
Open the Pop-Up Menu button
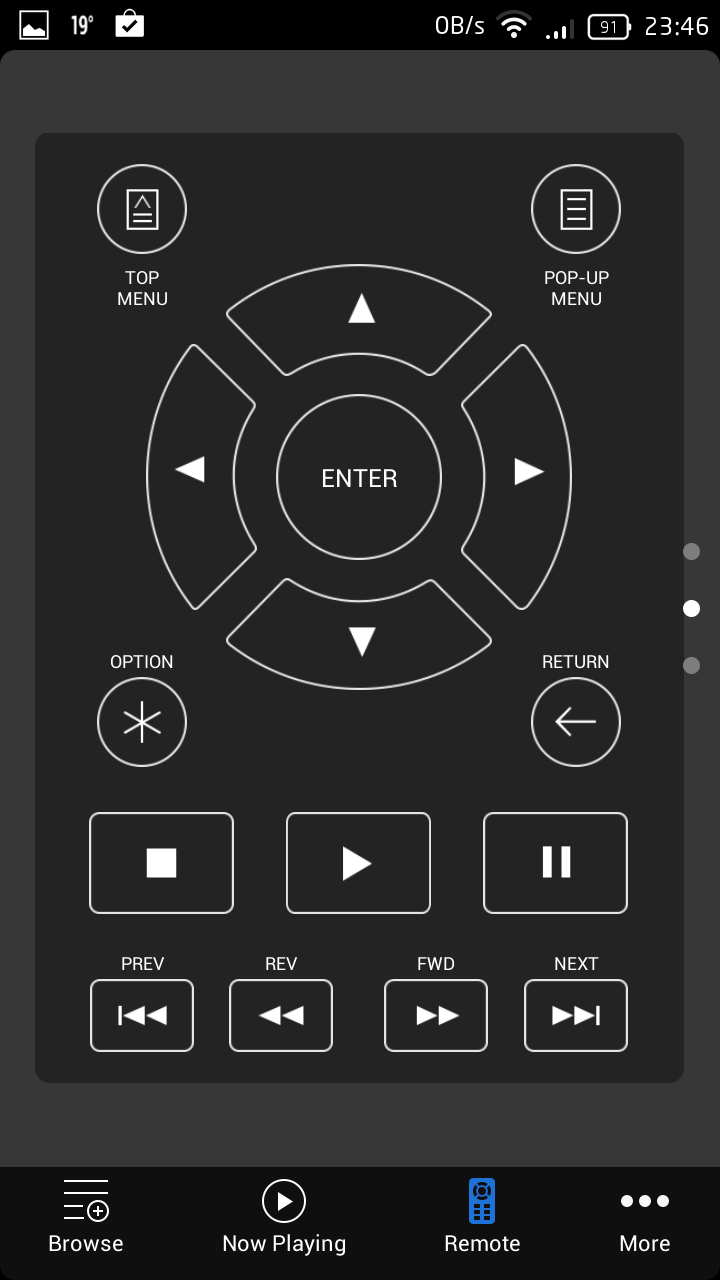pyautogui.click(x=576, y=209)
